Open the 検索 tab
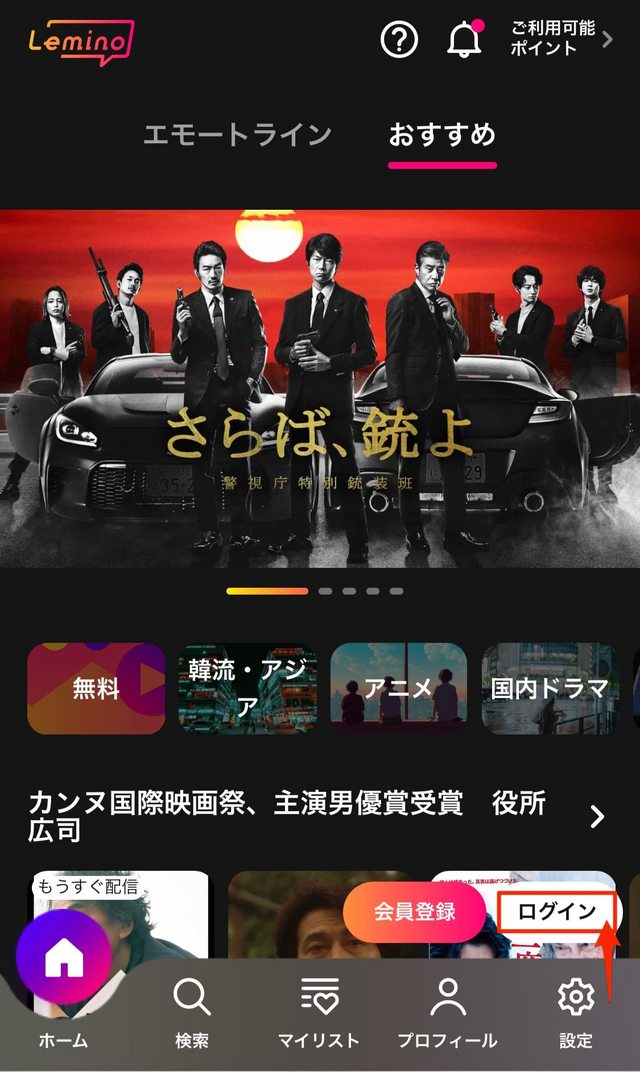640x1072 pixels. pyautogui.click(x=191, y=1010)
